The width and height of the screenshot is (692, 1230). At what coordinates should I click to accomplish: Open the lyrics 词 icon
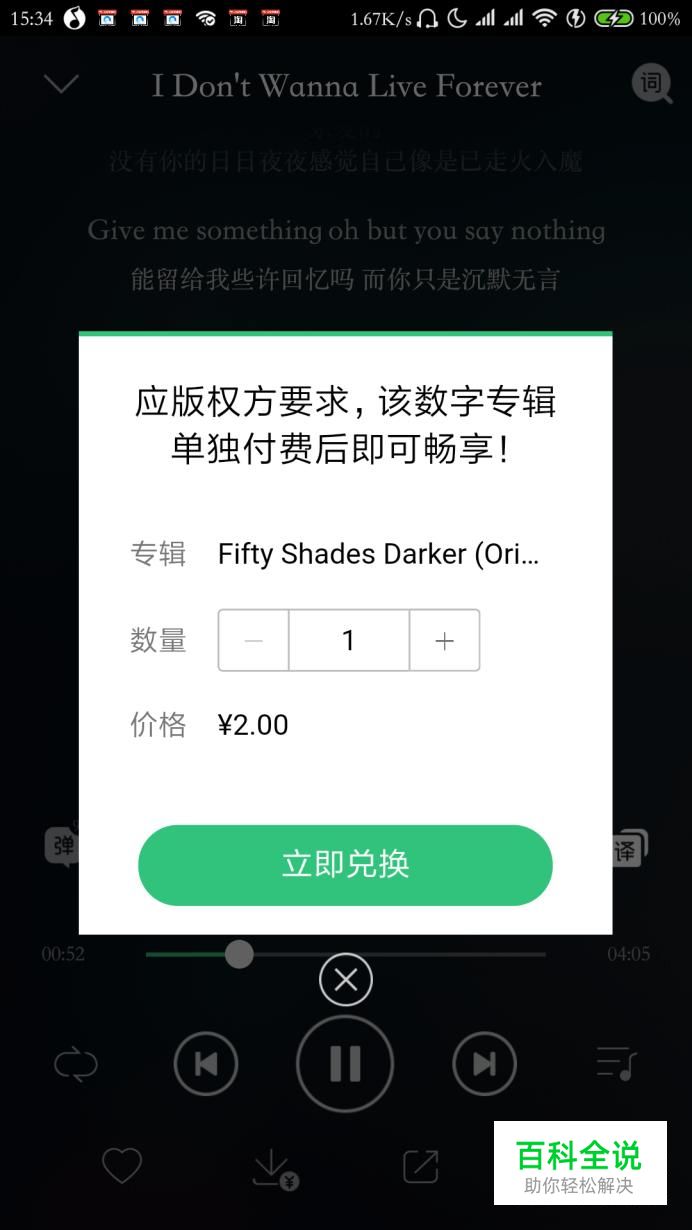(x=651, y=85)
